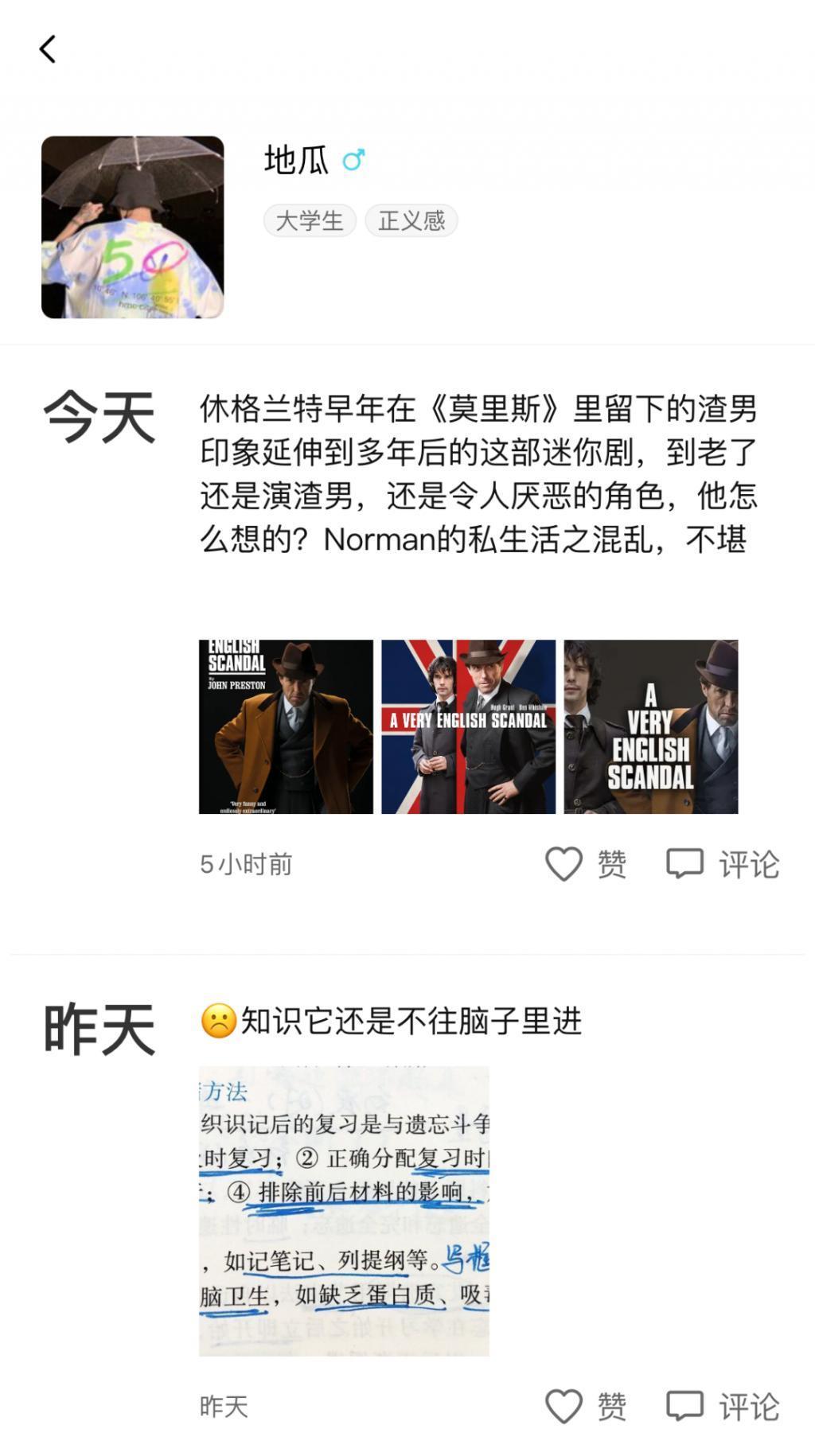Viewport: 815px width, 1456px height.
Task: Open the rightmost A Very English Scandal poster
Action: click(x=653, y=726)
